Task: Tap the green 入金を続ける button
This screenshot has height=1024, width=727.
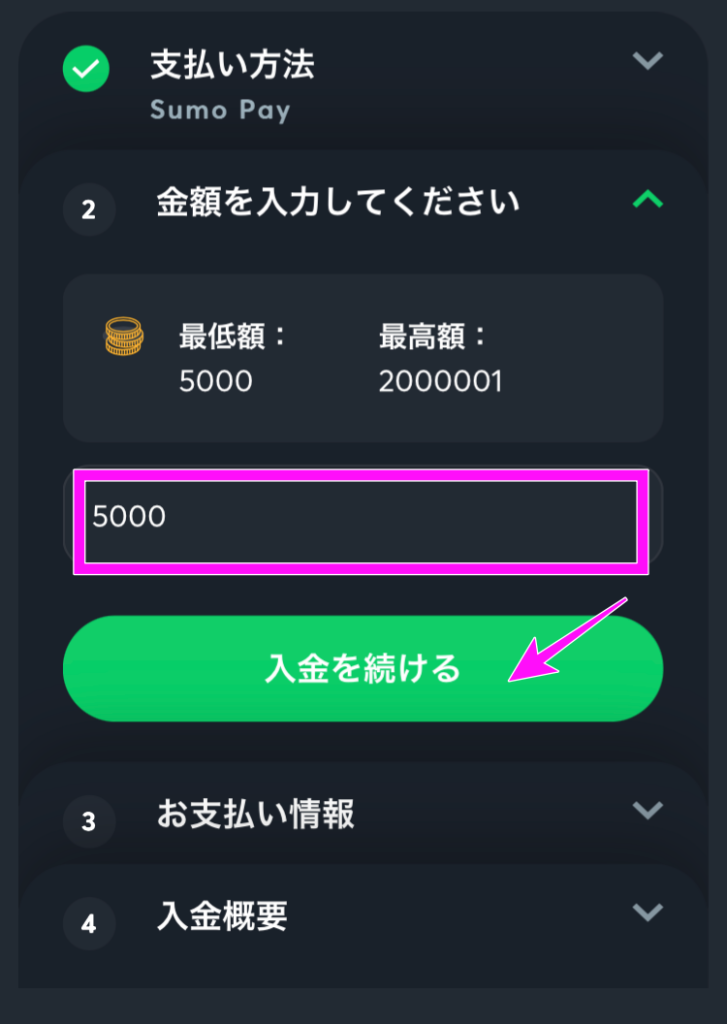Action: 362,668
